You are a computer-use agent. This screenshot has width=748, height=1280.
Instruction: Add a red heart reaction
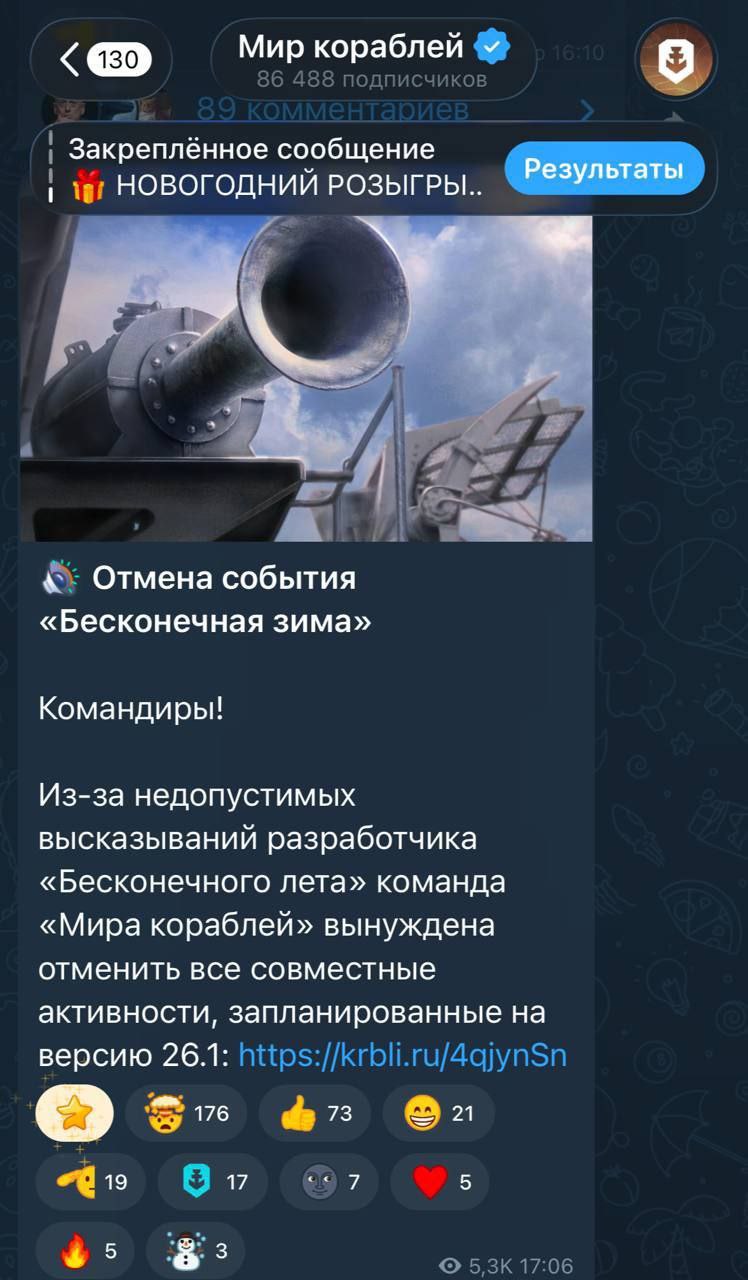tap(440, 1182)
